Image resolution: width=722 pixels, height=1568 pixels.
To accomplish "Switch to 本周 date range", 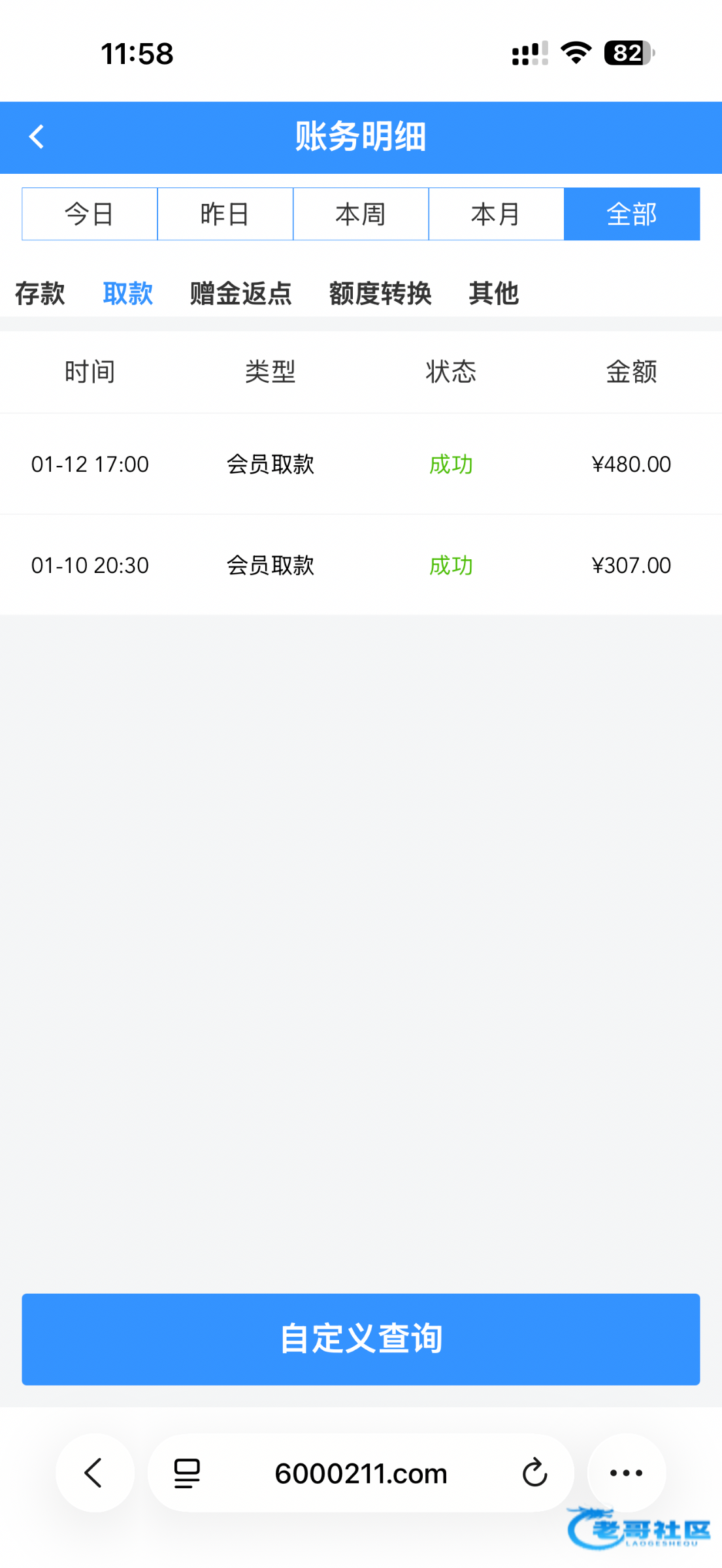I will click(x=361, y=214).
